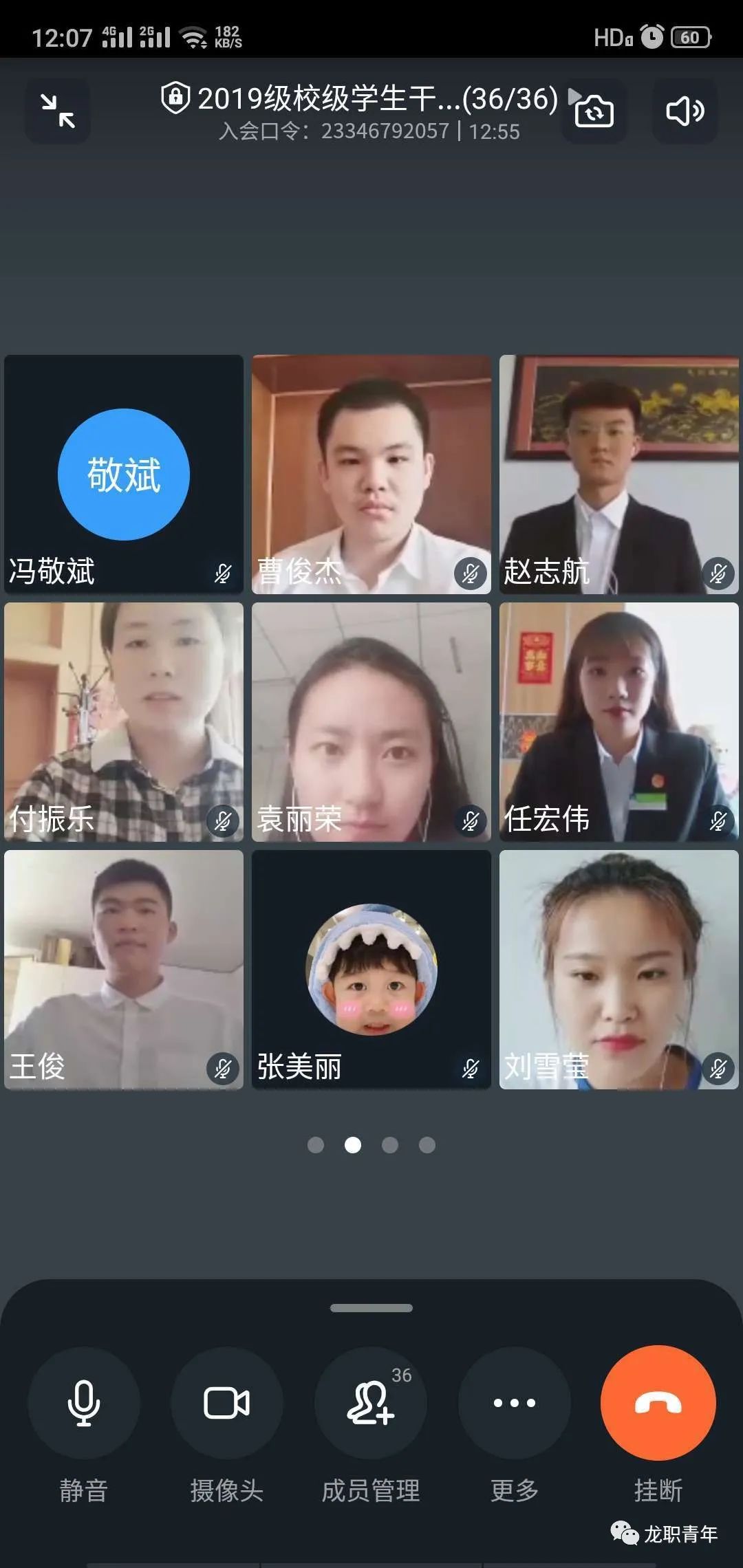The height and width of the screenshot is (1568, 743).
Task: Select 张美丽's participant tile
Action: coord(371,970)
